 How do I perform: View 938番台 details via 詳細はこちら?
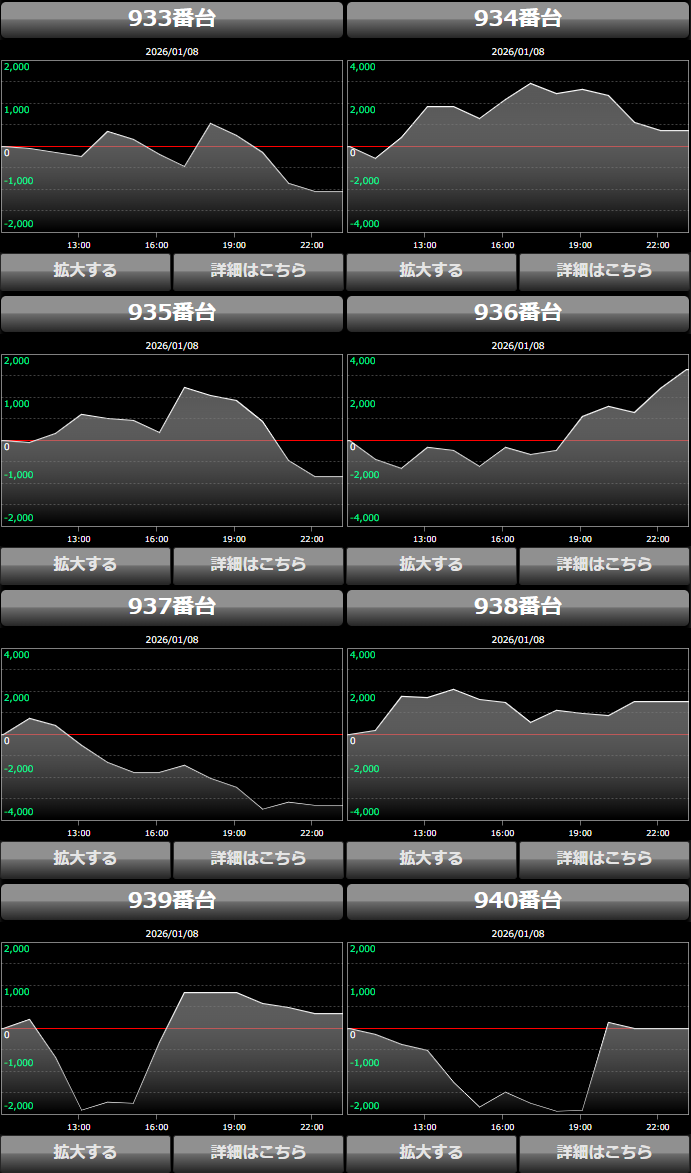pyautogui.click(x=604, y=859)
